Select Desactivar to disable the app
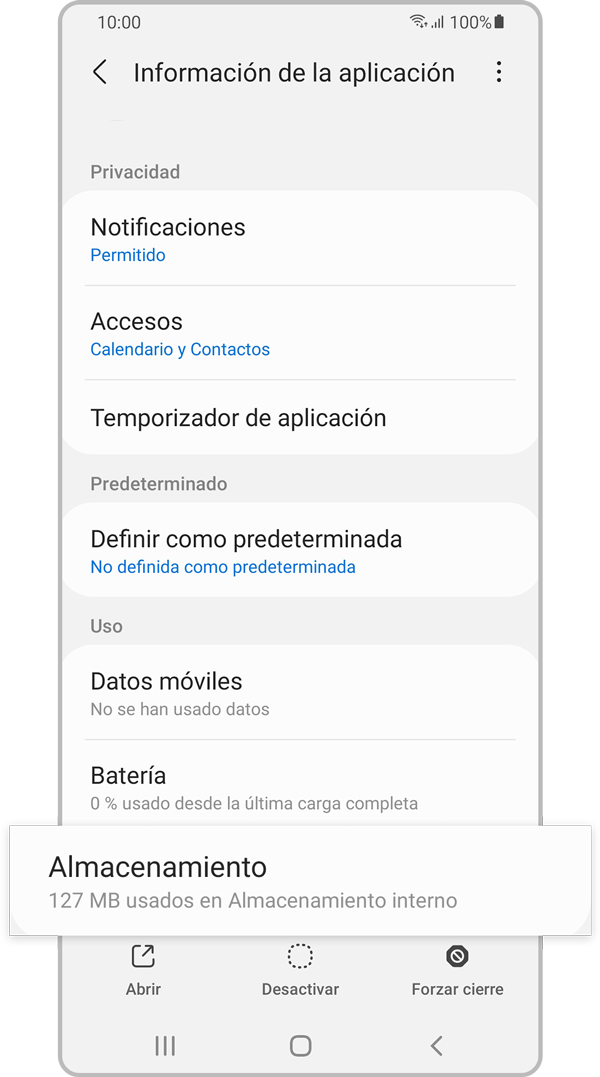The width and height of the screenshot is (600, 1077). pyautogui.click(x=300, y=971)
